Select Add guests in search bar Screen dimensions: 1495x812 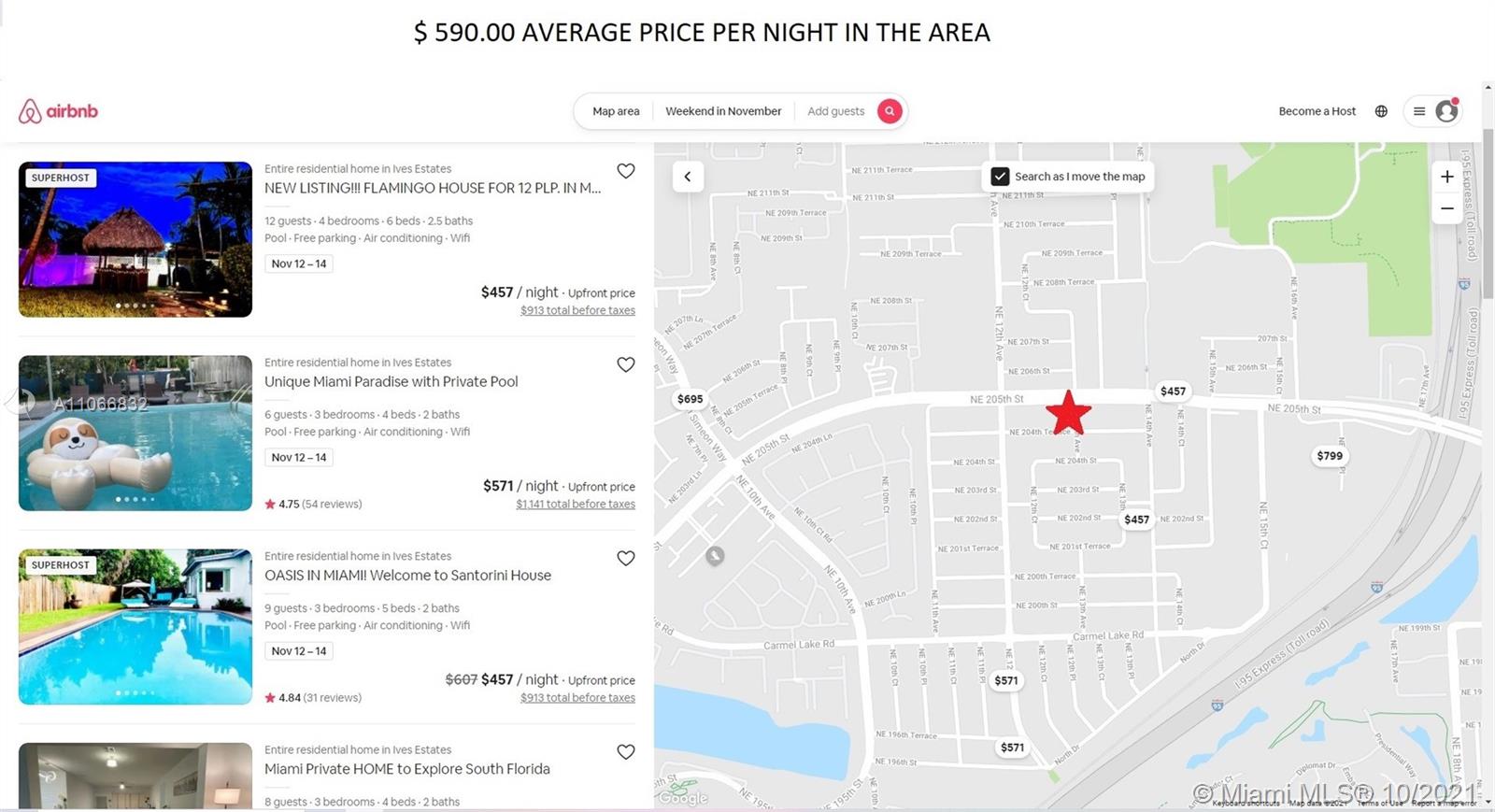point(835,111)
